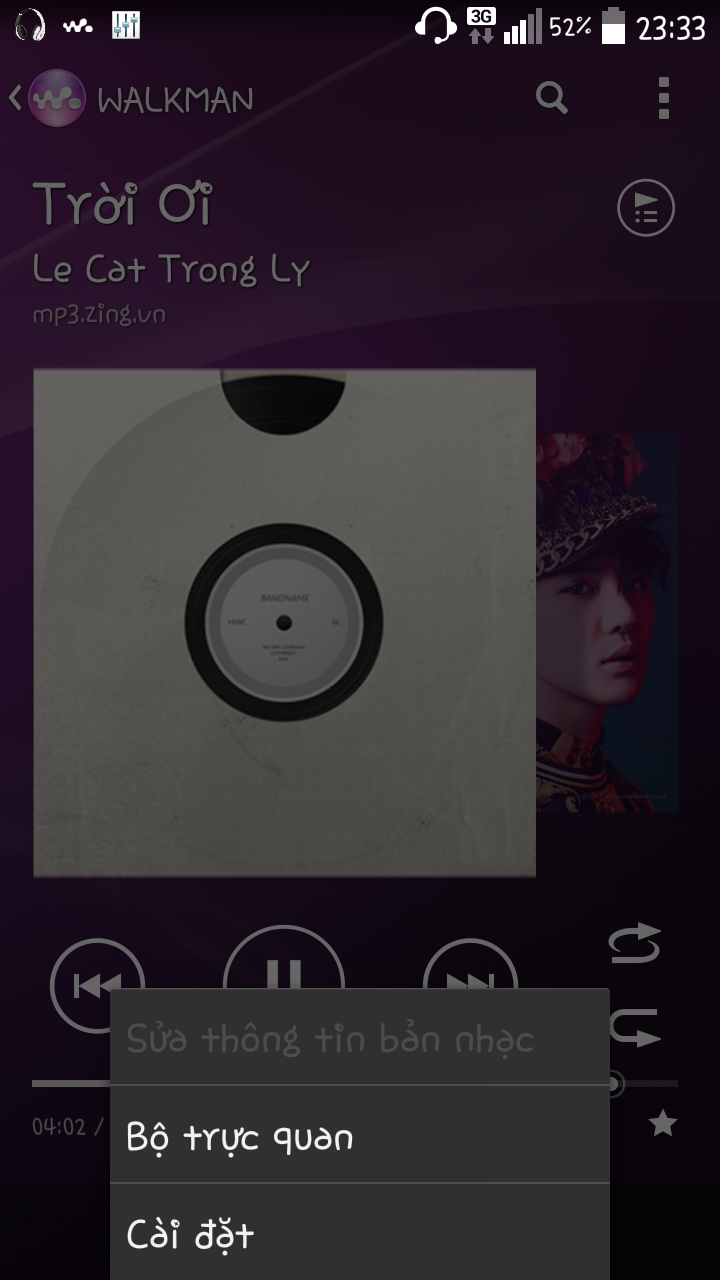Viewport: 720px width, 1280px height.
Task: Go back via the Walkman logo
Action: pos(55,98)
